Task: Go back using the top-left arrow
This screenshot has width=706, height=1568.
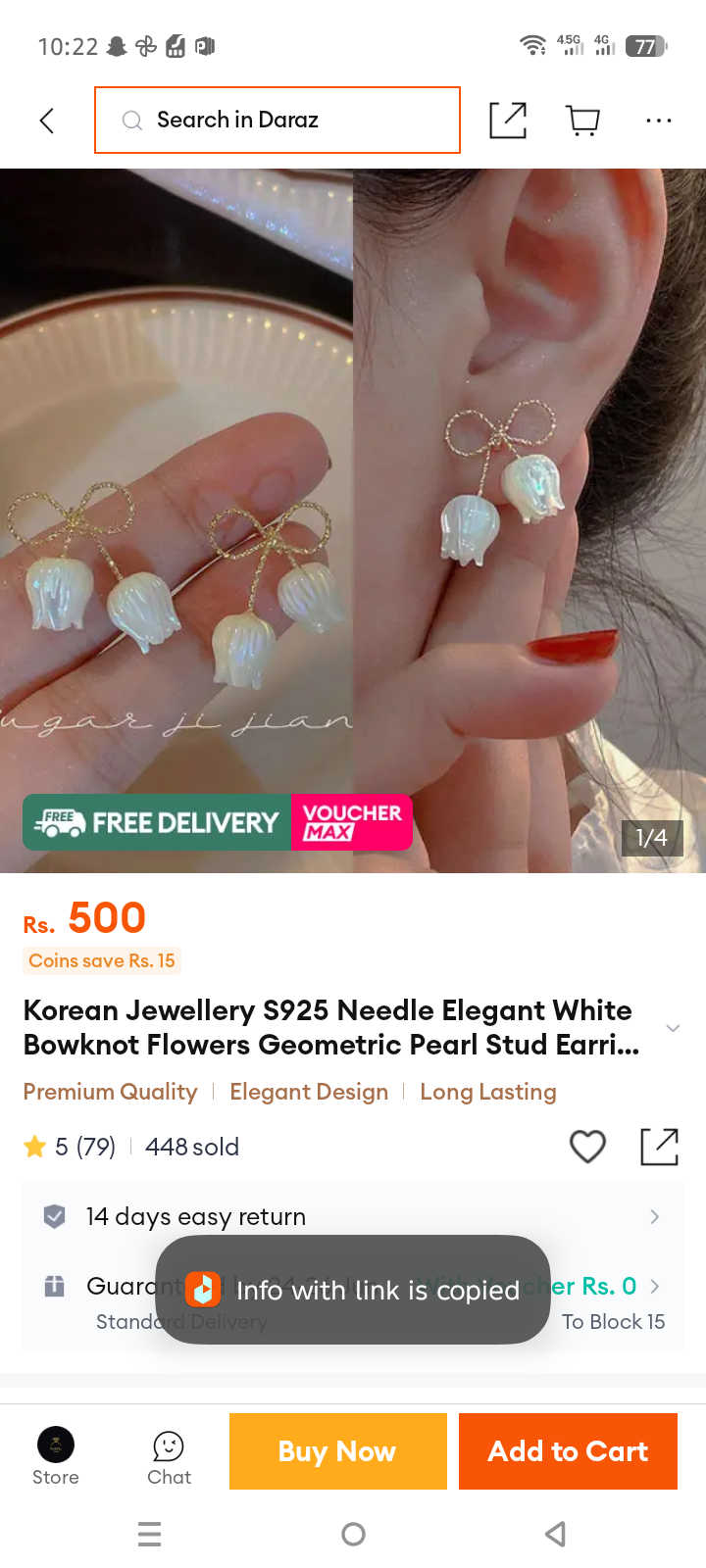Action: click(x=46, y=121)
